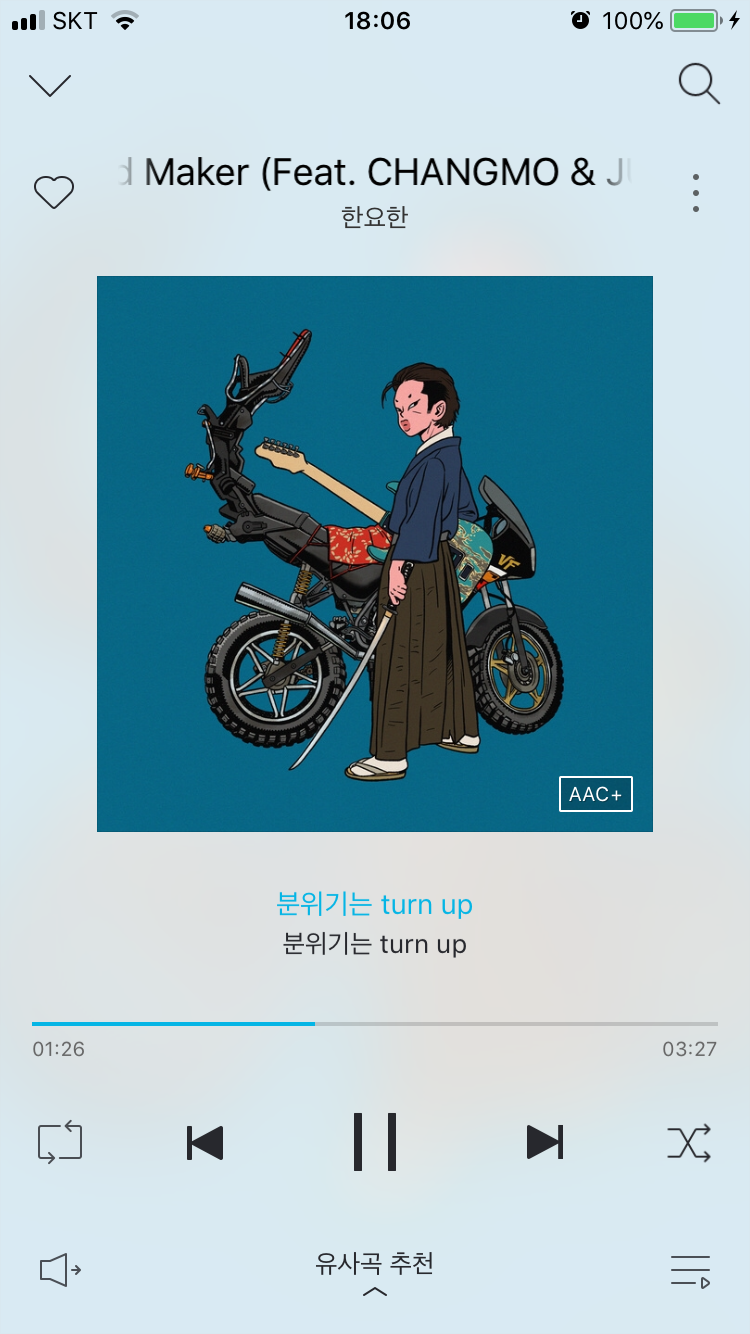The height and width of the screenshot is (1334, 750).
Task: Pause the current song
Action: point(375,1142)
